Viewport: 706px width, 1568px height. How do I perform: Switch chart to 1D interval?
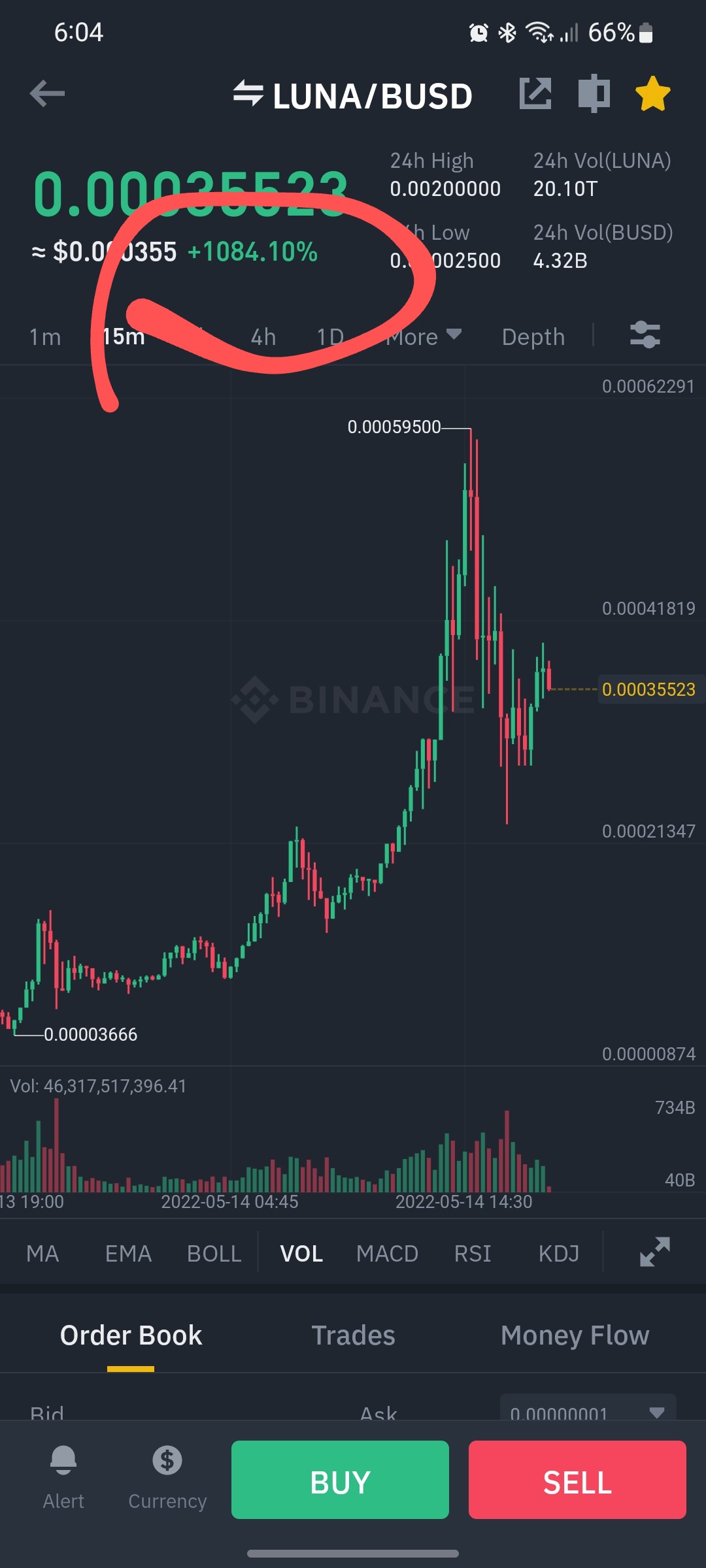[330, 337]
